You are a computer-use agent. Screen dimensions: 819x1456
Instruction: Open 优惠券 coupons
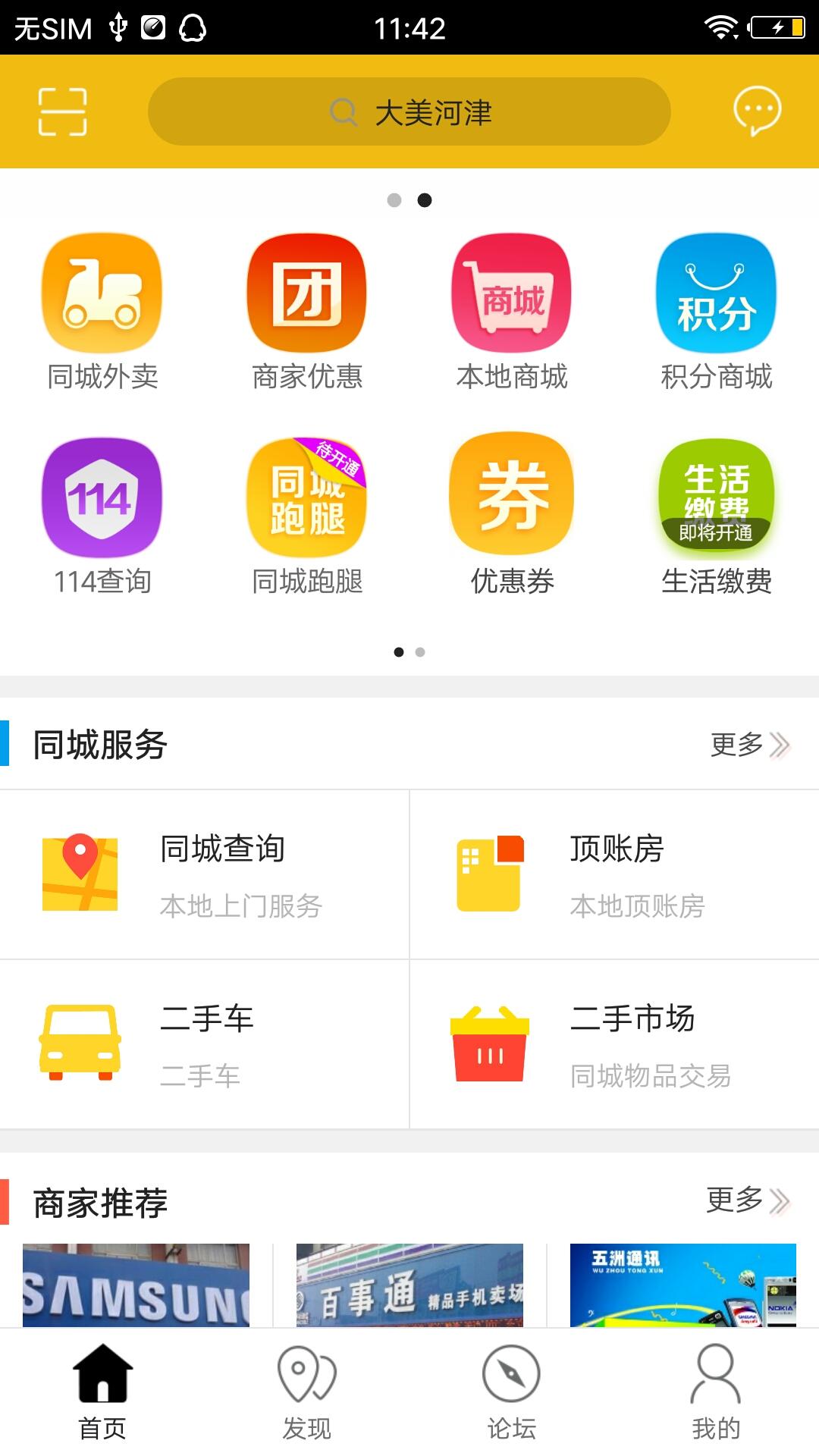pyautogui.click(x=512, y=516)
